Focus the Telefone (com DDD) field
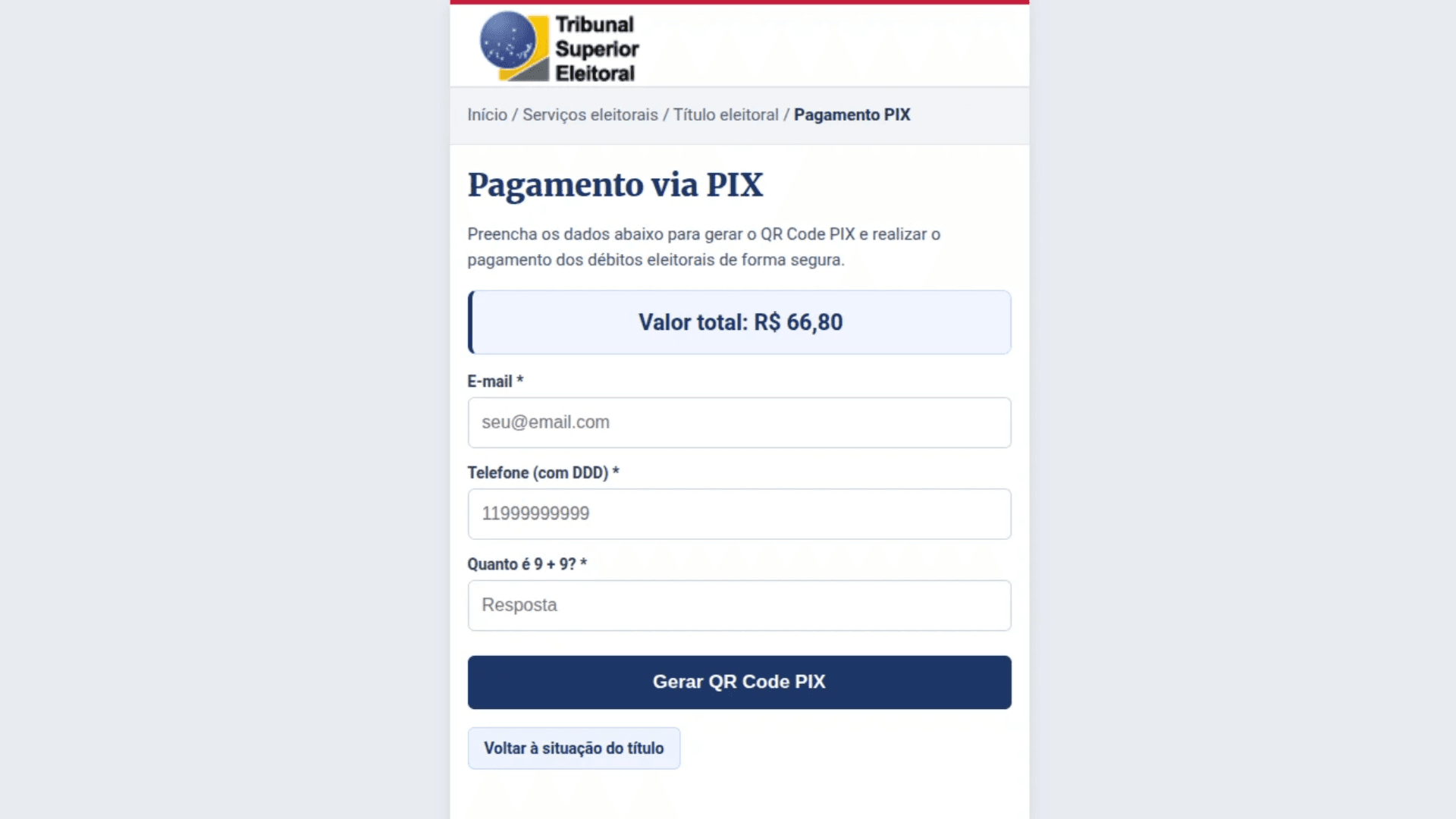Screen dimensions: 1456x819 click(x=739, y=513)
